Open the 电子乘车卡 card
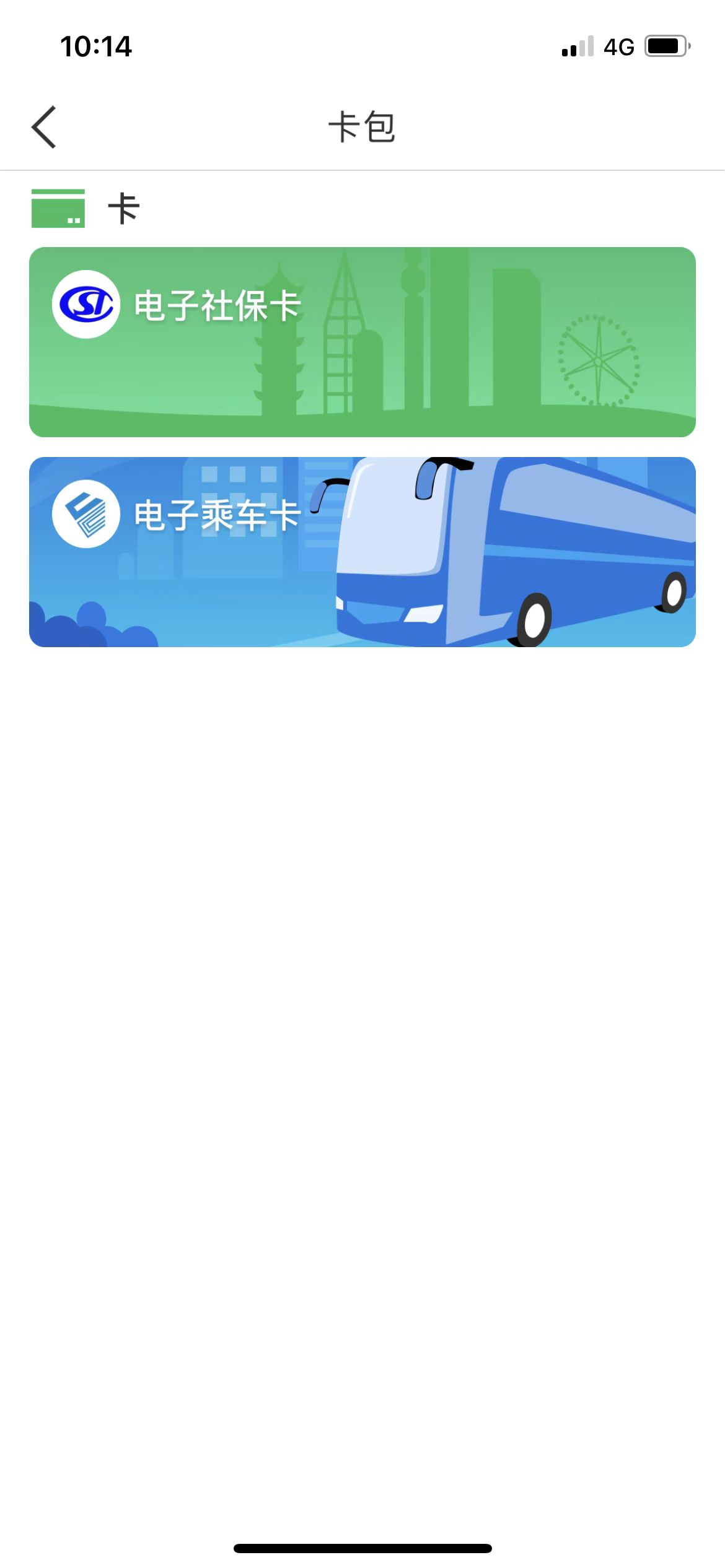 [x=362, y=552]
